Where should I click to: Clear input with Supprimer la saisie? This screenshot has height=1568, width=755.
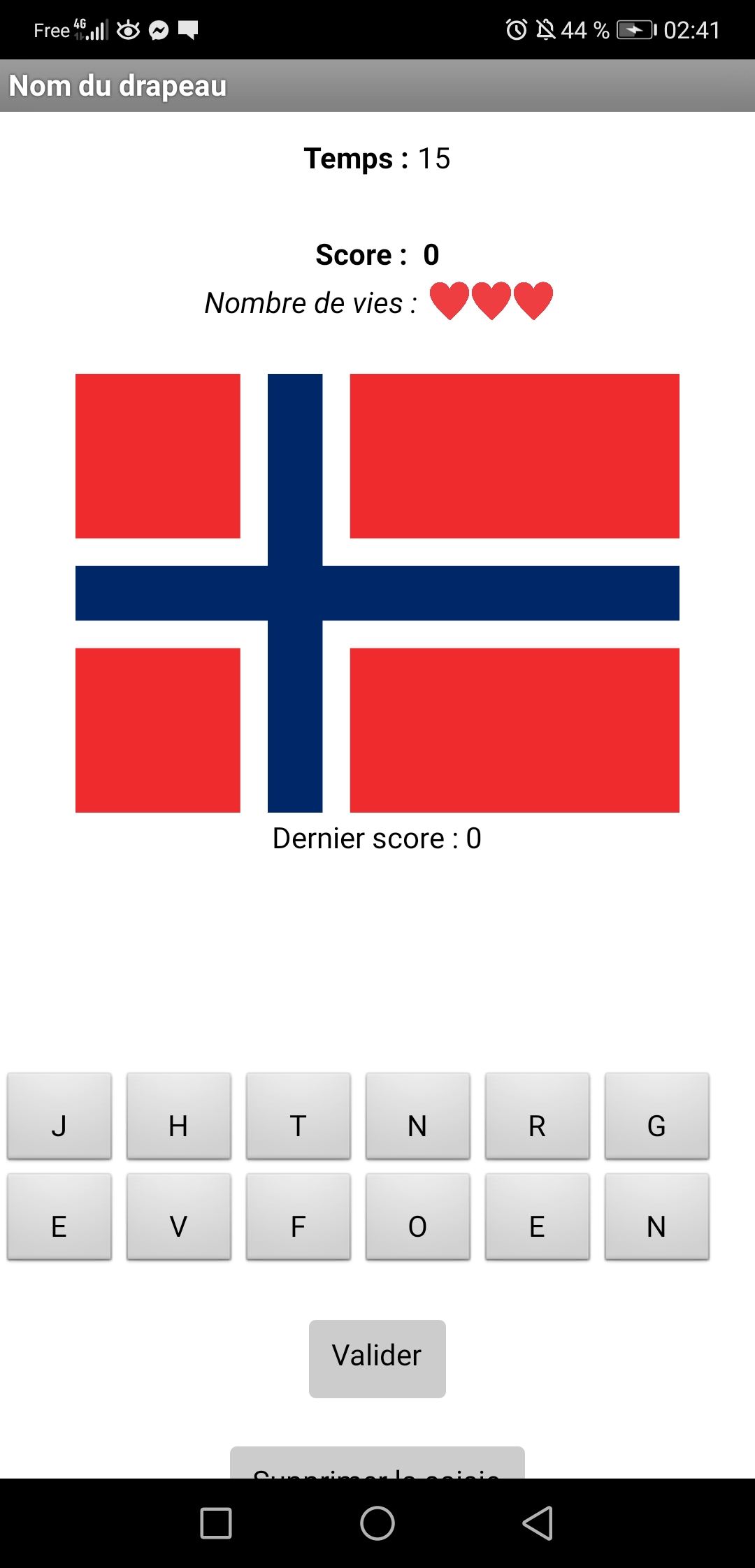coord(377,1465)
